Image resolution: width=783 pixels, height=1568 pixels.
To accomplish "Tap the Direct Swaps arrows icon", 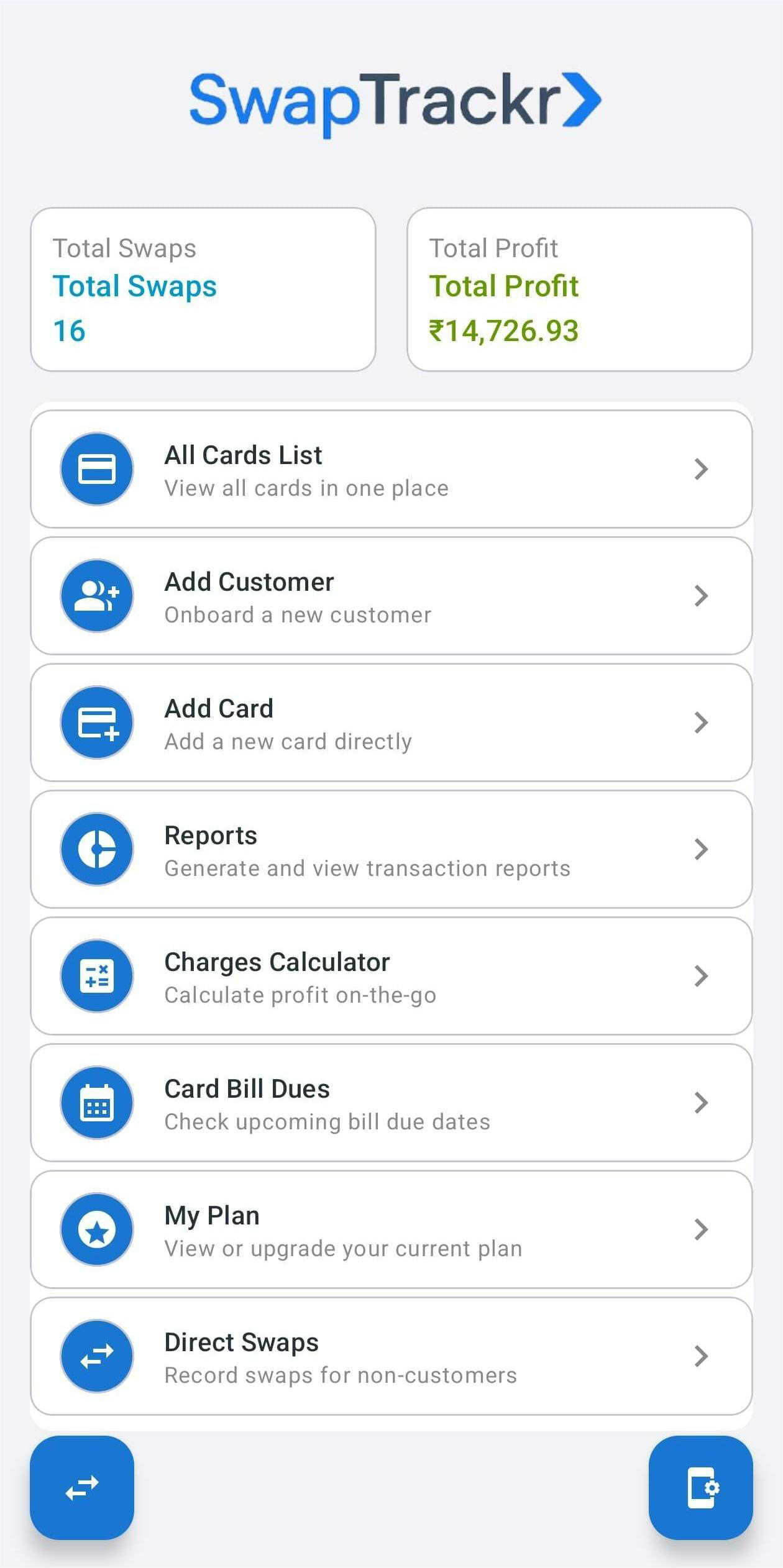I will [x=96, y=1356].
